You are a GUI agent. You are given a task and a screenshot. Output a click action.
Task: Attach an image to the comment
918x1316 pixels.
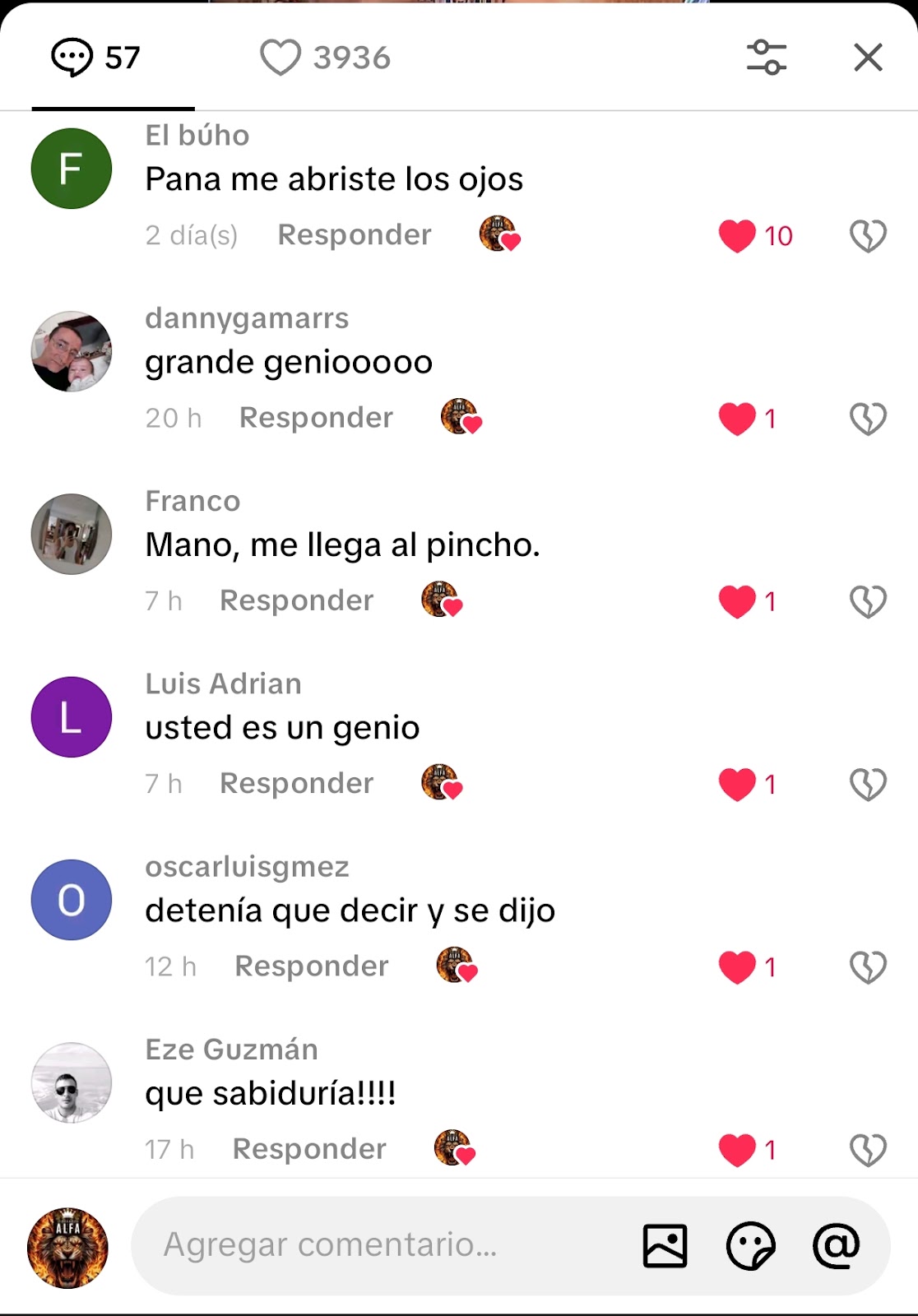(x=665, y=1245)
